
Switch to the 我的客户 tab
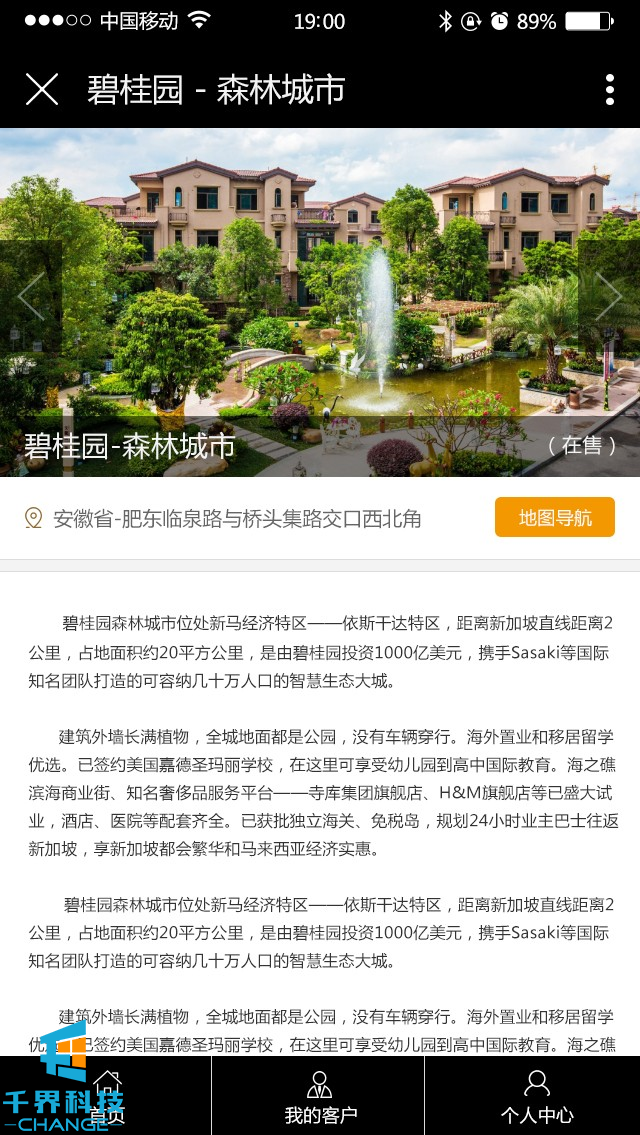(319, 1097)
